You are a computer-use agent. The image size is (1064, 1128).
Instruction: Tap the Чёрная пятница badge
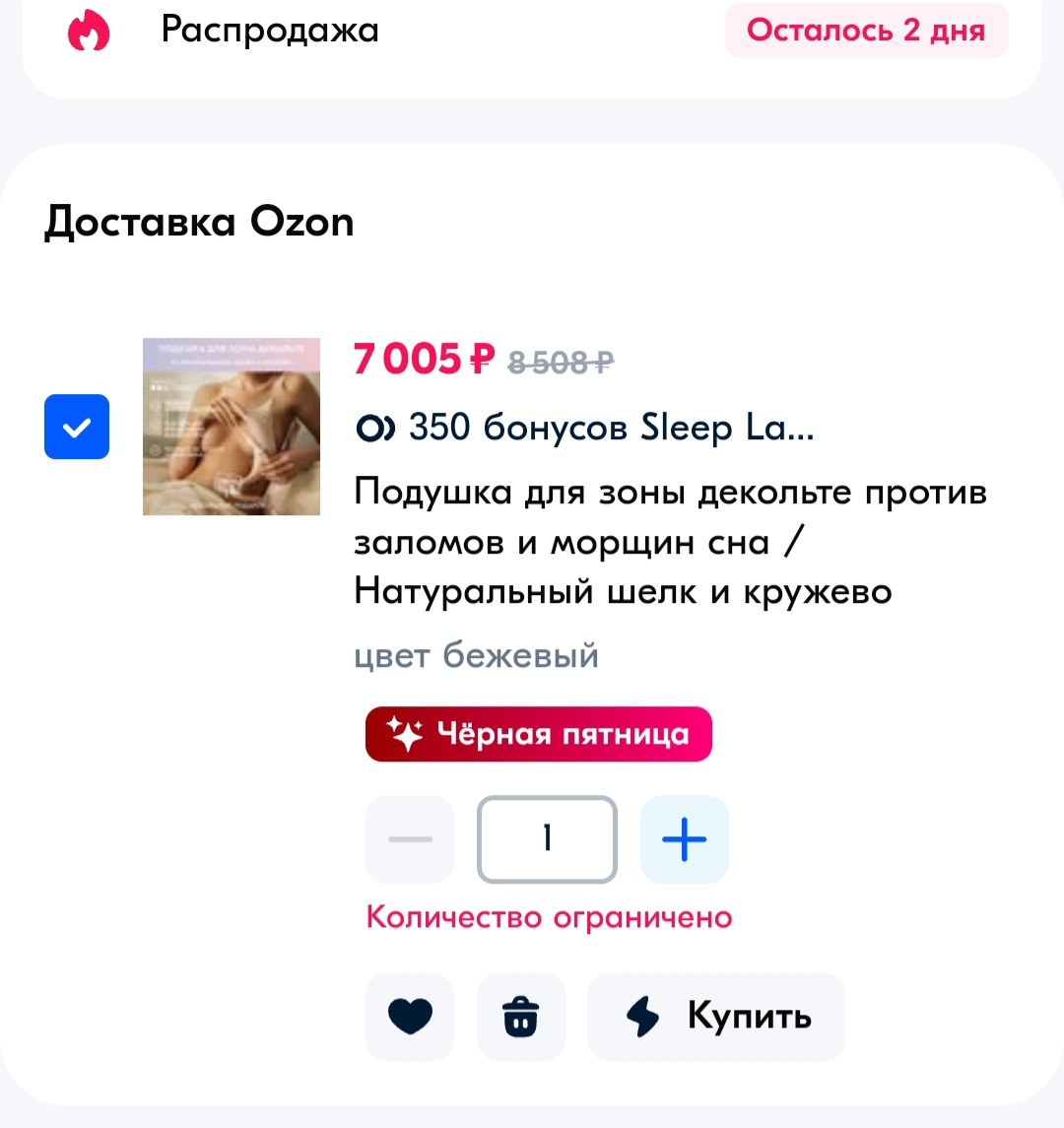point(538,735)
